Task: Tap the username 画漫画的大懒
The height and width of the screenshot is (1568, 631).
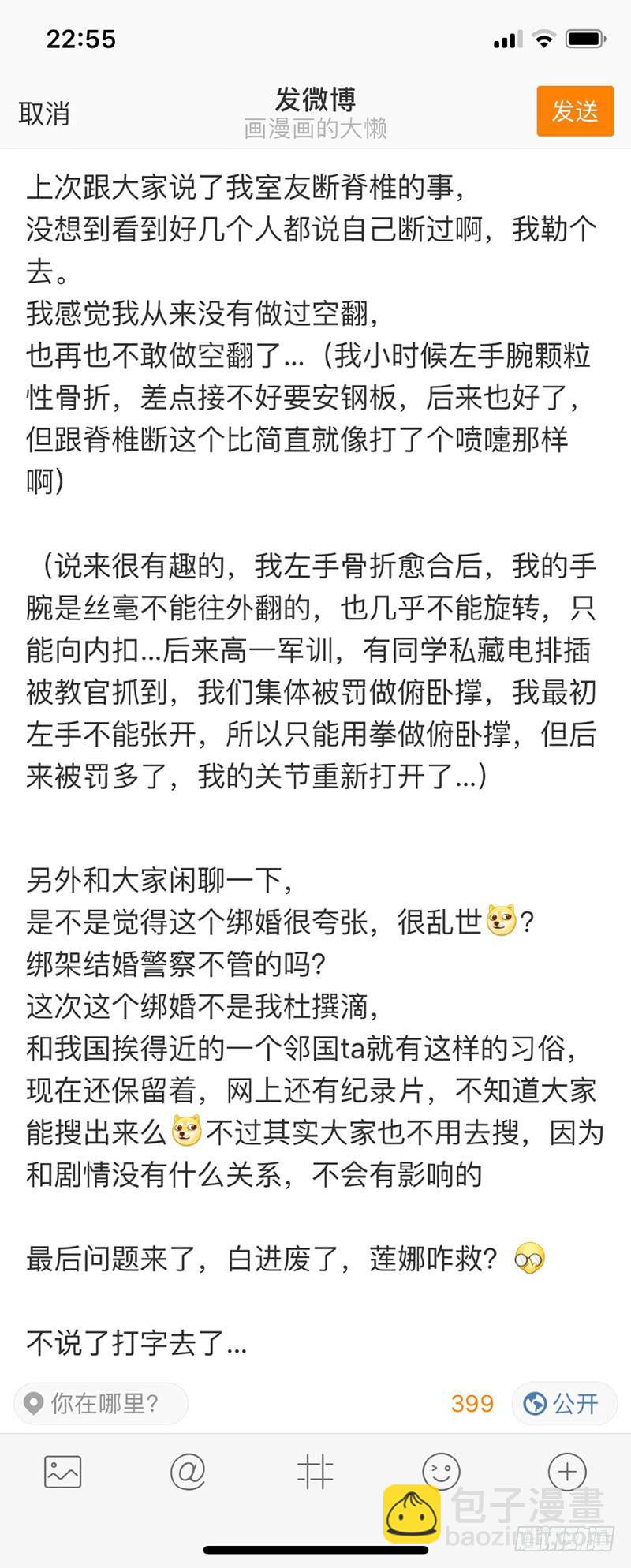Action: (315, 128)
